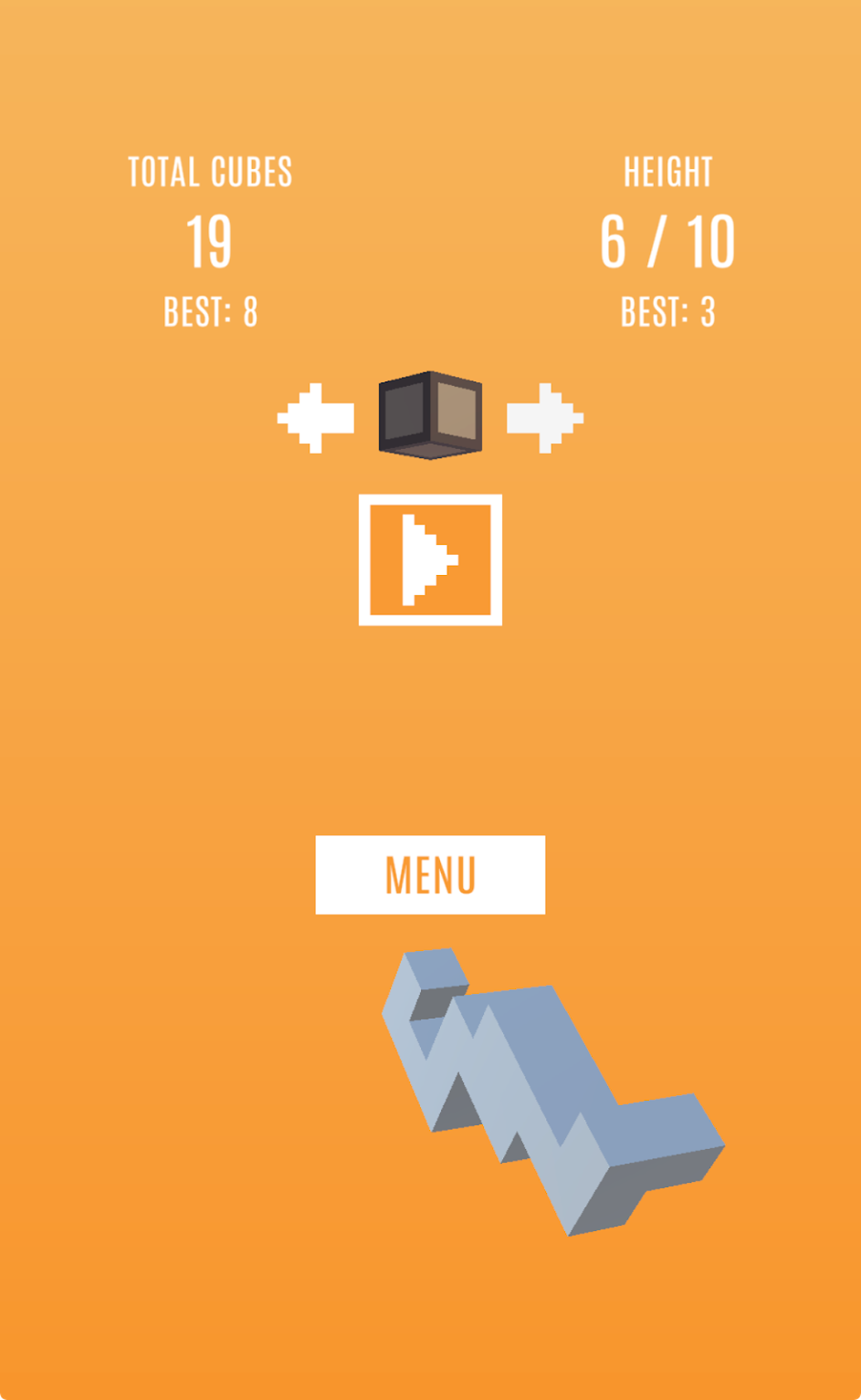Select the previous cube skin with left arrow

point(316,418)
